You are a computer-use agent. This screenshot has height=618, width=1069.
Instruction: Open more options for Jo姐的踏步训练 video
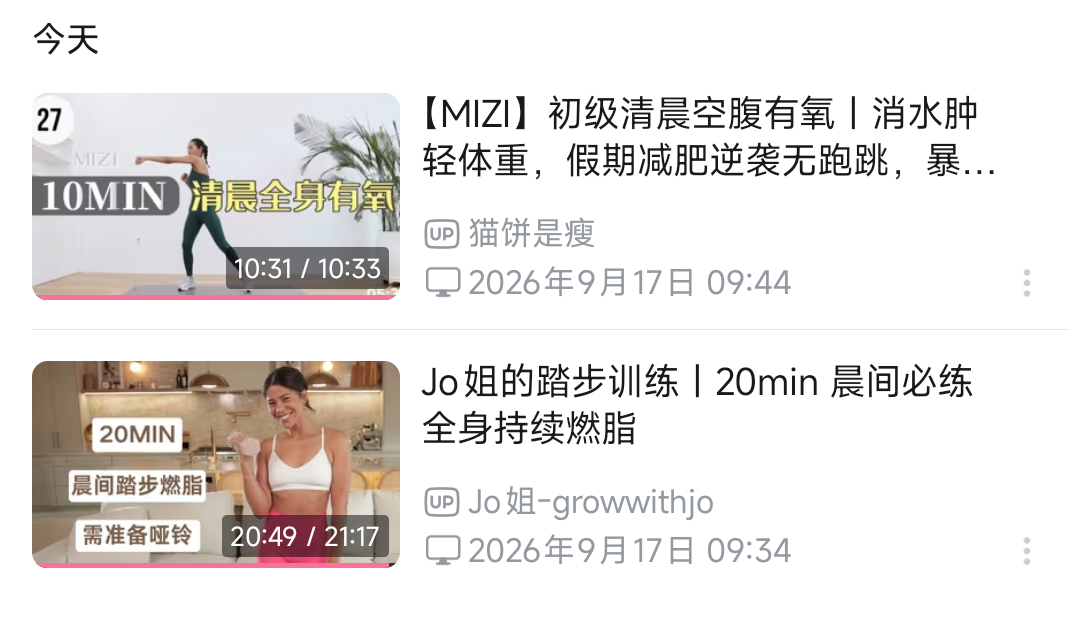point(1026,551)
